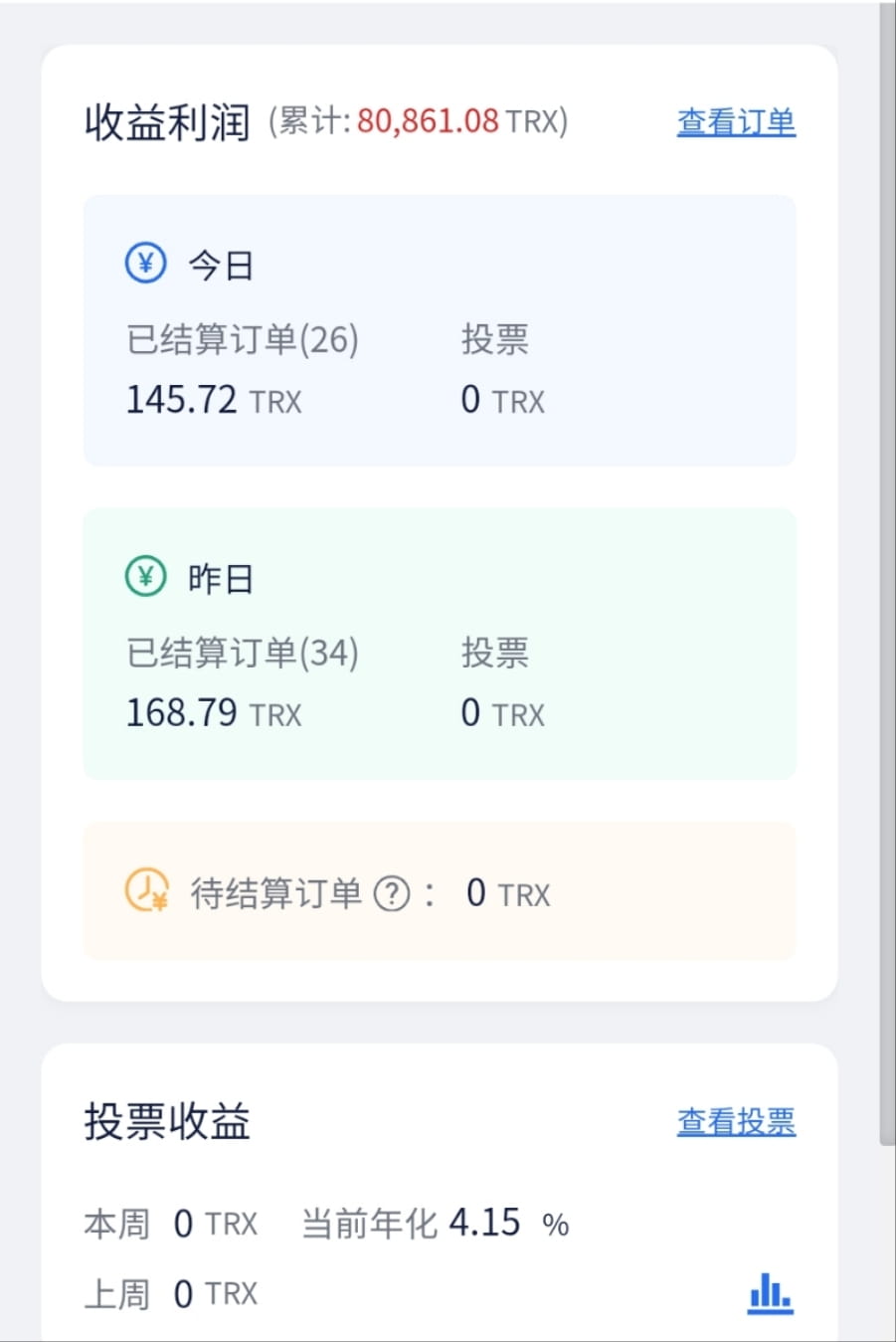Select the 今日 earnings card
896x1342 pixels.
pyautogui.click(x=441, y=328)
